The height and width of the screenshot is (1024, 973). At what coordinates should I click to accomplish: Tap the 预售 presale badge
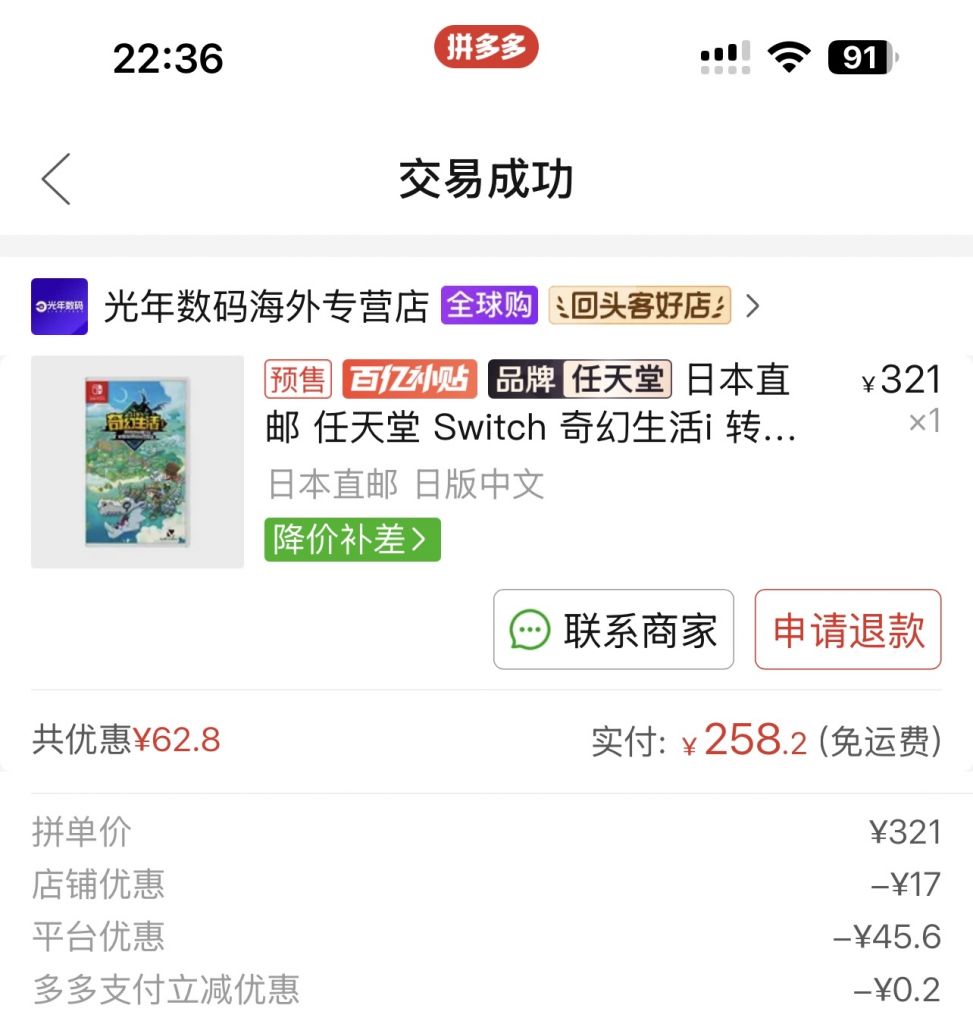(297, 381)
